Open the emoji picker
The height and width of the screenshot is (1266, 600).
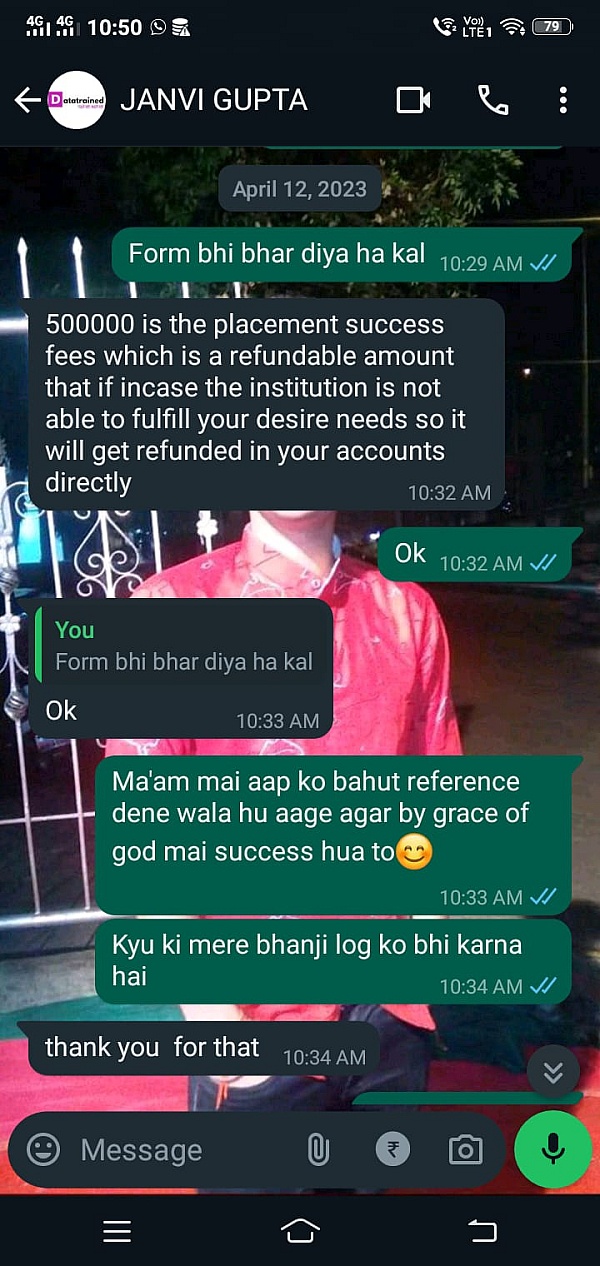43,1150
